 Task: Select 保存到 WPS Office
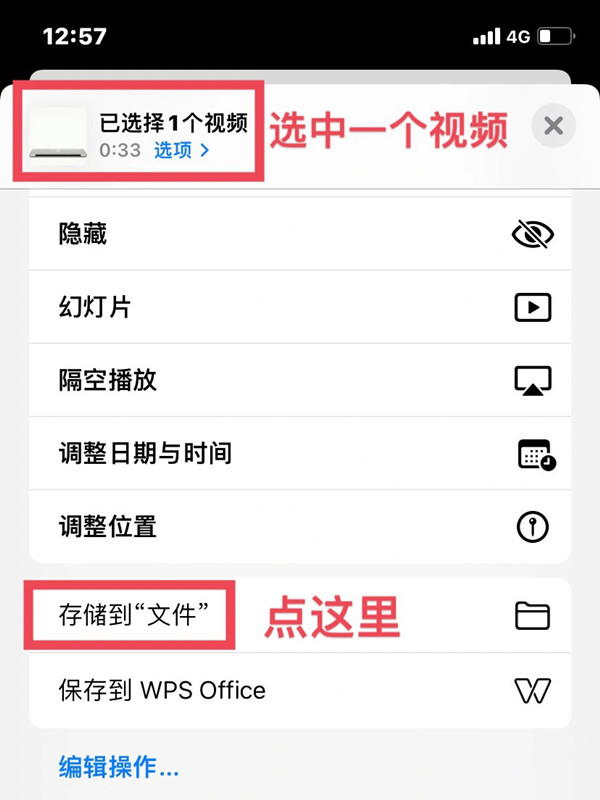point(300,689)
